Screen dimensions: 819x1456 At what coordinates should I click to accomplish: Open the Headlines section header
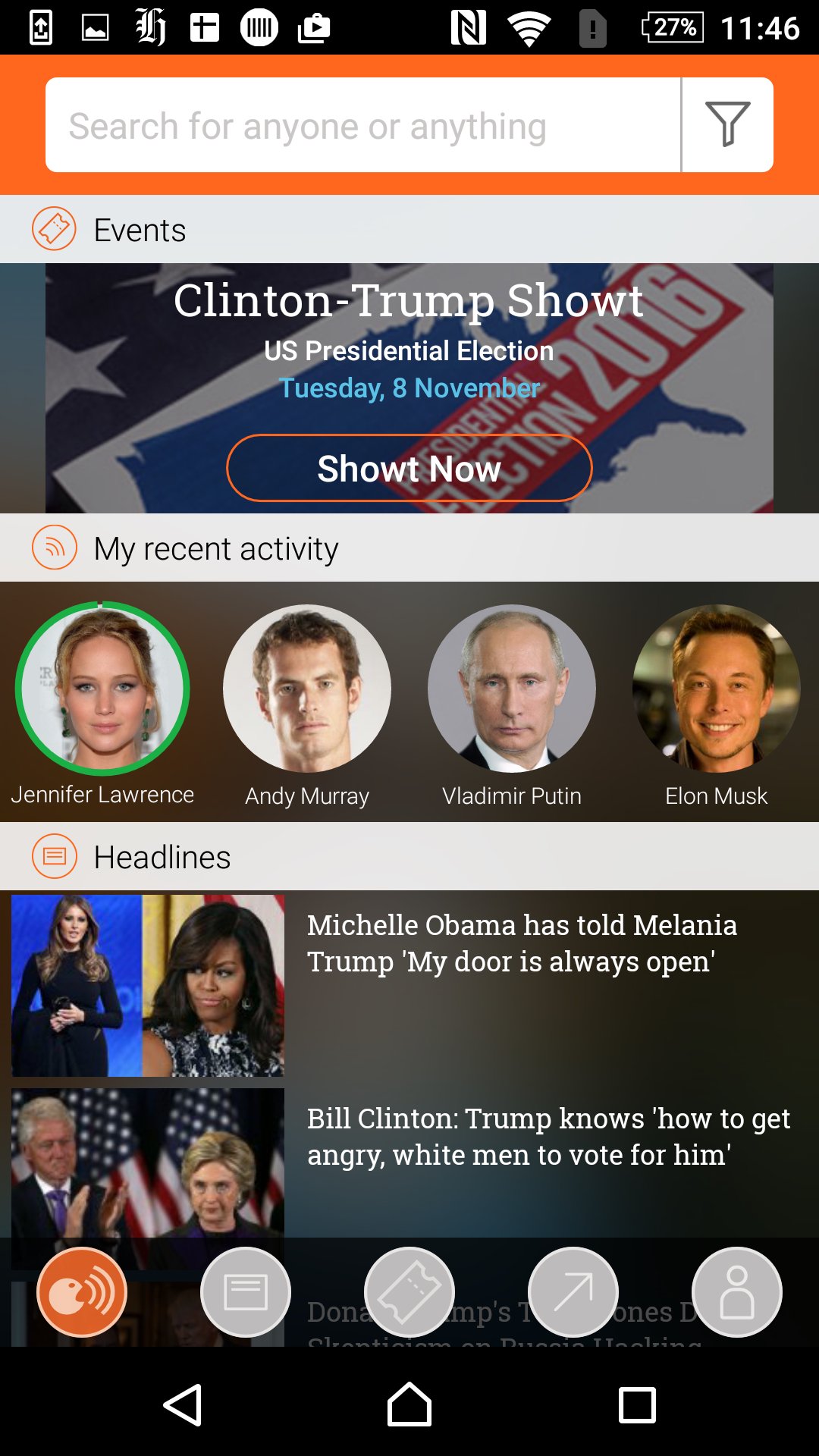162,857
